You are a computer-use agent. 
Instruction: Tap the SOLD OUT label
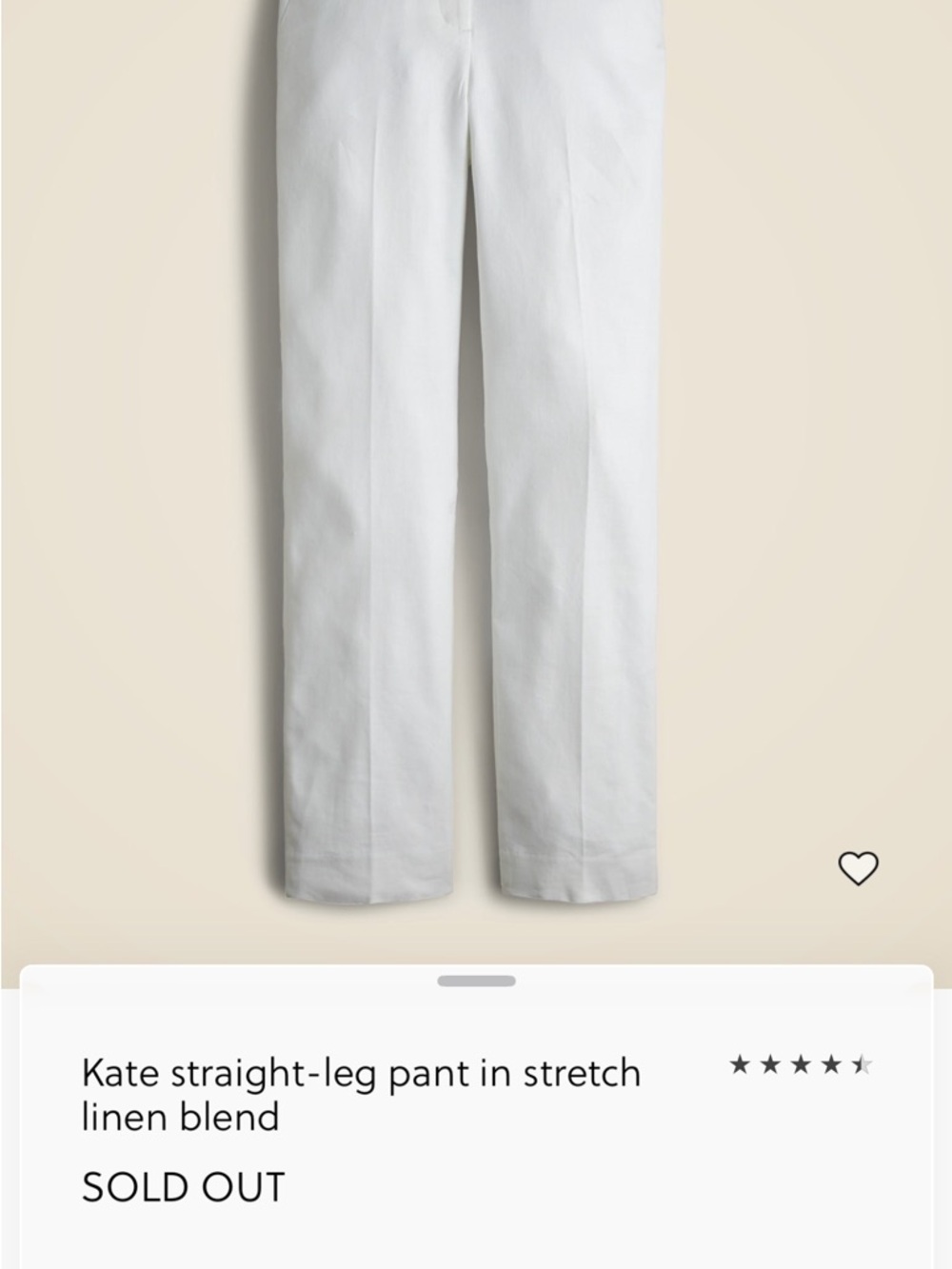click(181, 1185)
